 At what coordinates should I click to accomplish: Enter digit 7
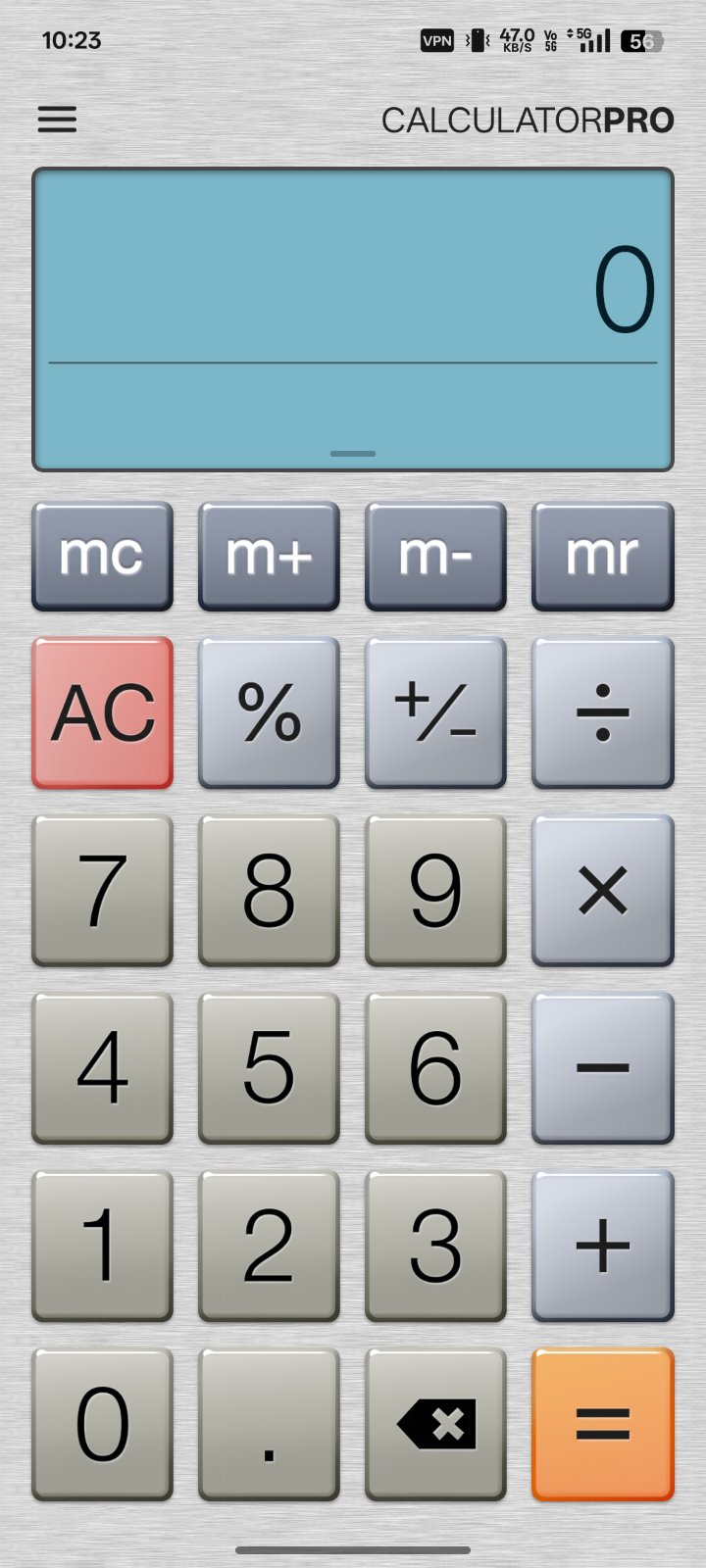[102, 890]
